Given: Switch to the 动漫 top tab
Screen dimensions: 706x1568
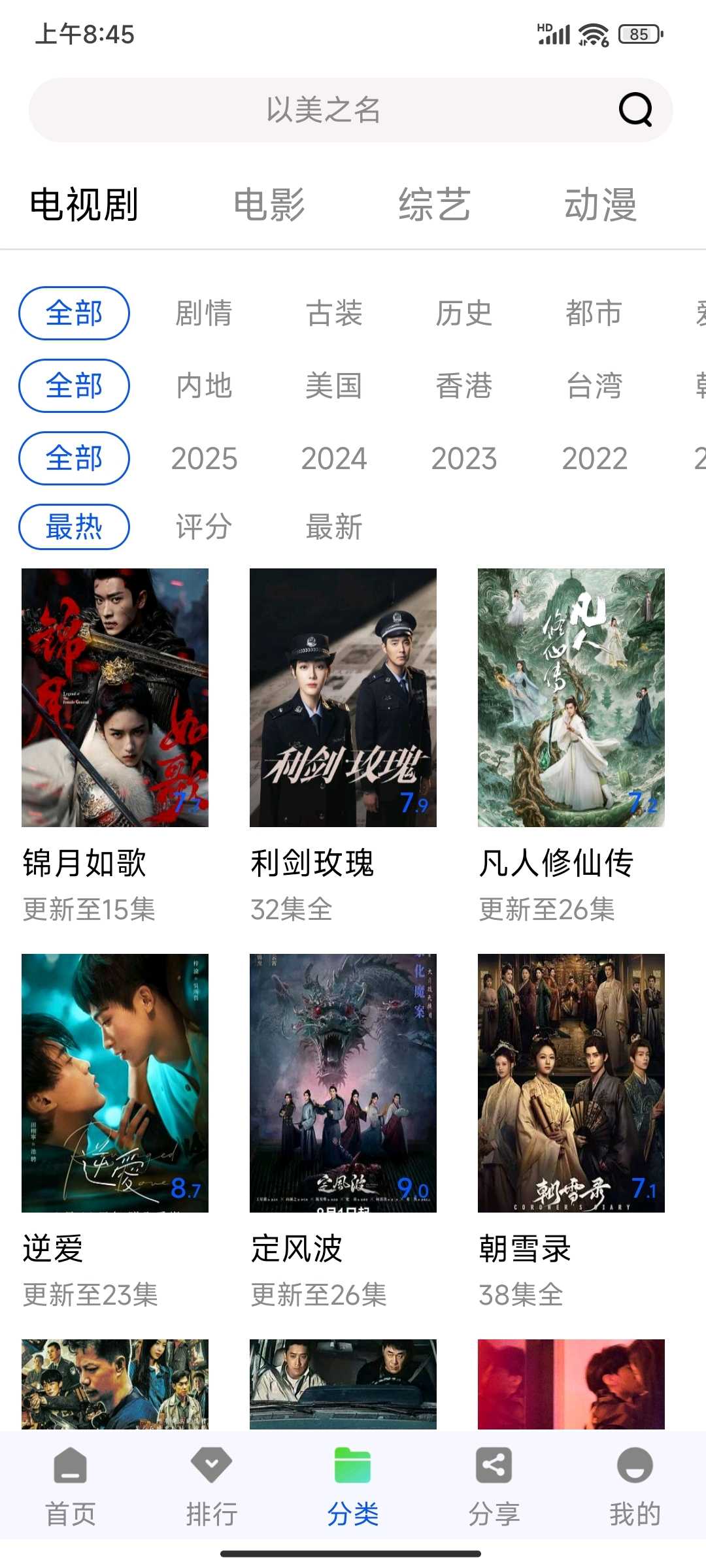Looking at the screenshot, I should point(600,204).
